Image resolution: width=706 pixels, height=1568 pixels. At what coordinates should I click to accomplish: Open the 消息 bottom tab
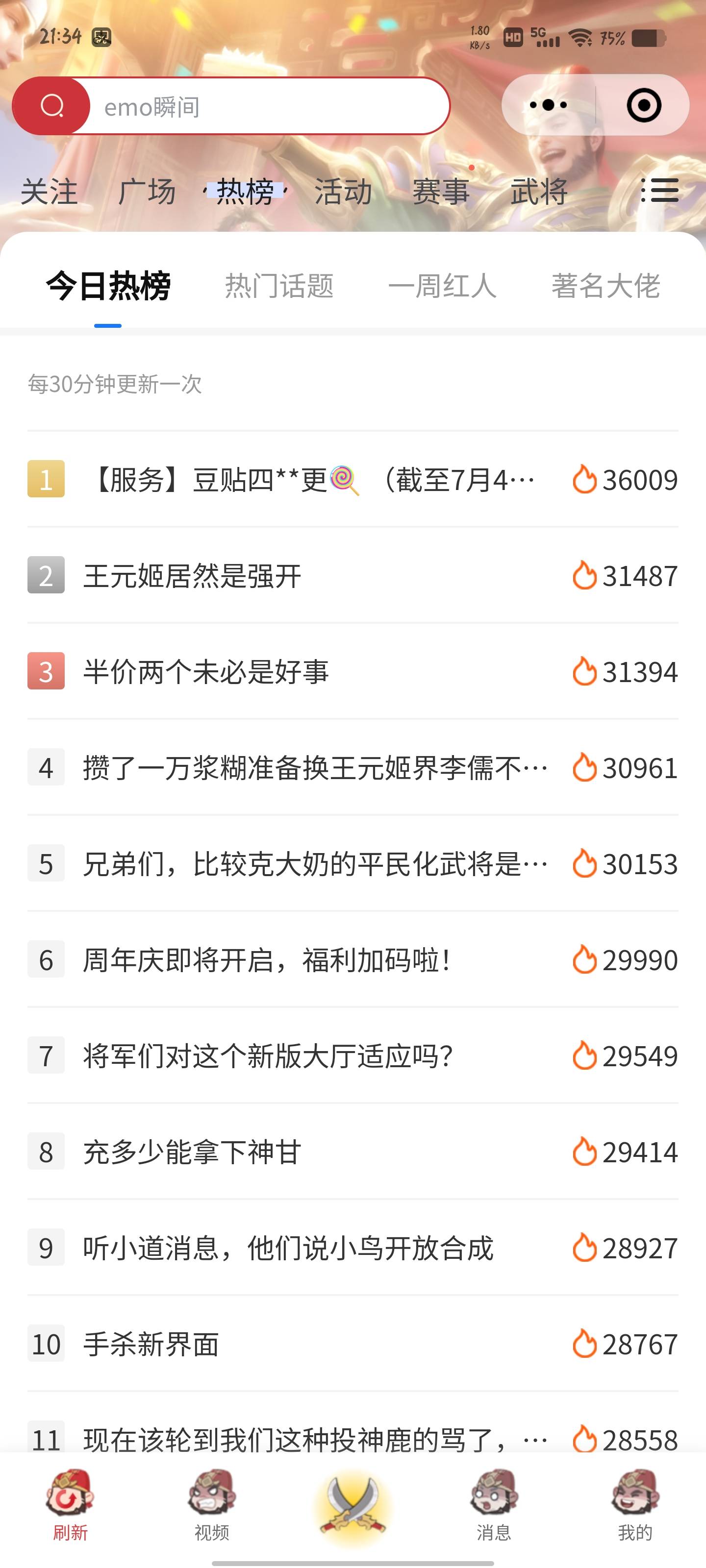click(493, 1505)
